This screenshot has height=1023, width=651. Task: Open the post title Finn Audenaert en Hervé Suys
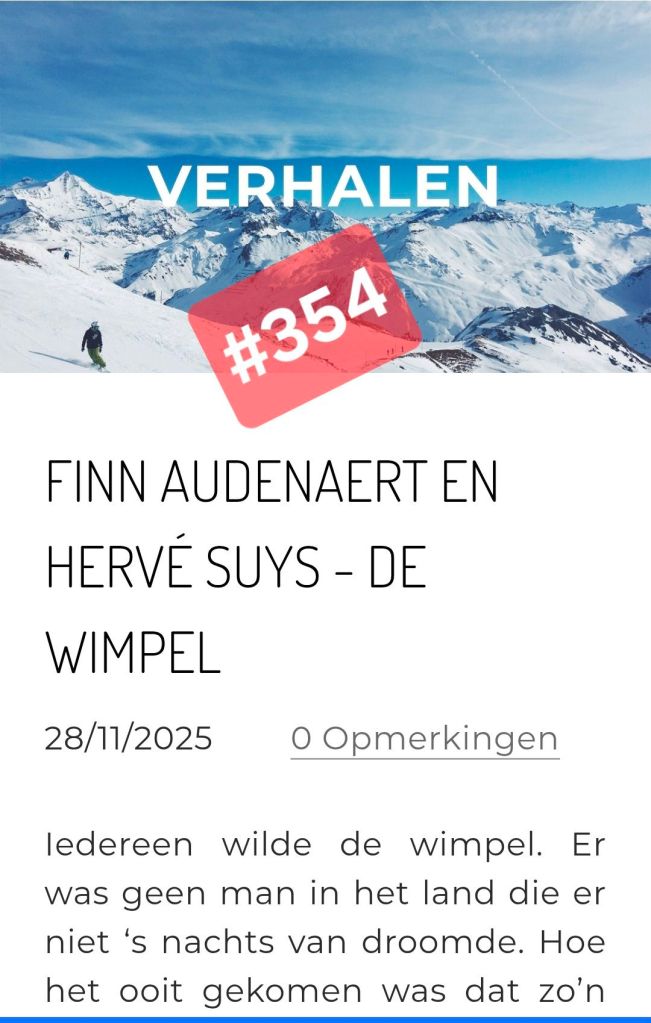(x=271, y=567)
